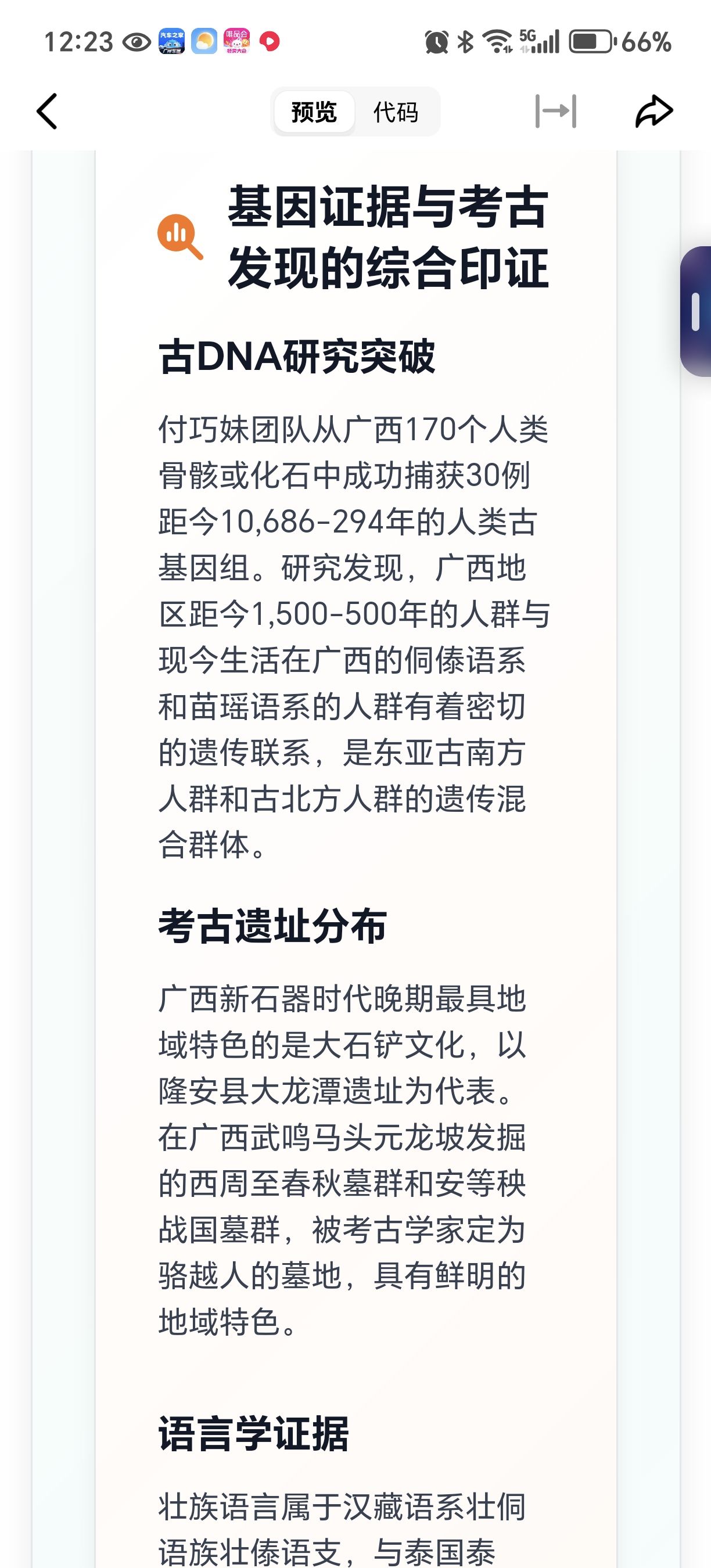Switch to the 预览 tab
Image resolution: width=711 pixels, height=1568 pixels.
(x=314, y=112)
